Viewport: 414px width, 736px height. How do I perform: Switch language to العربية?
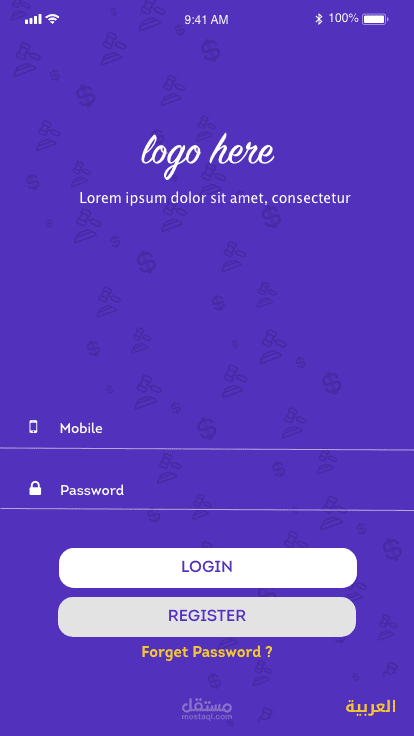click(x=371, y=706)
